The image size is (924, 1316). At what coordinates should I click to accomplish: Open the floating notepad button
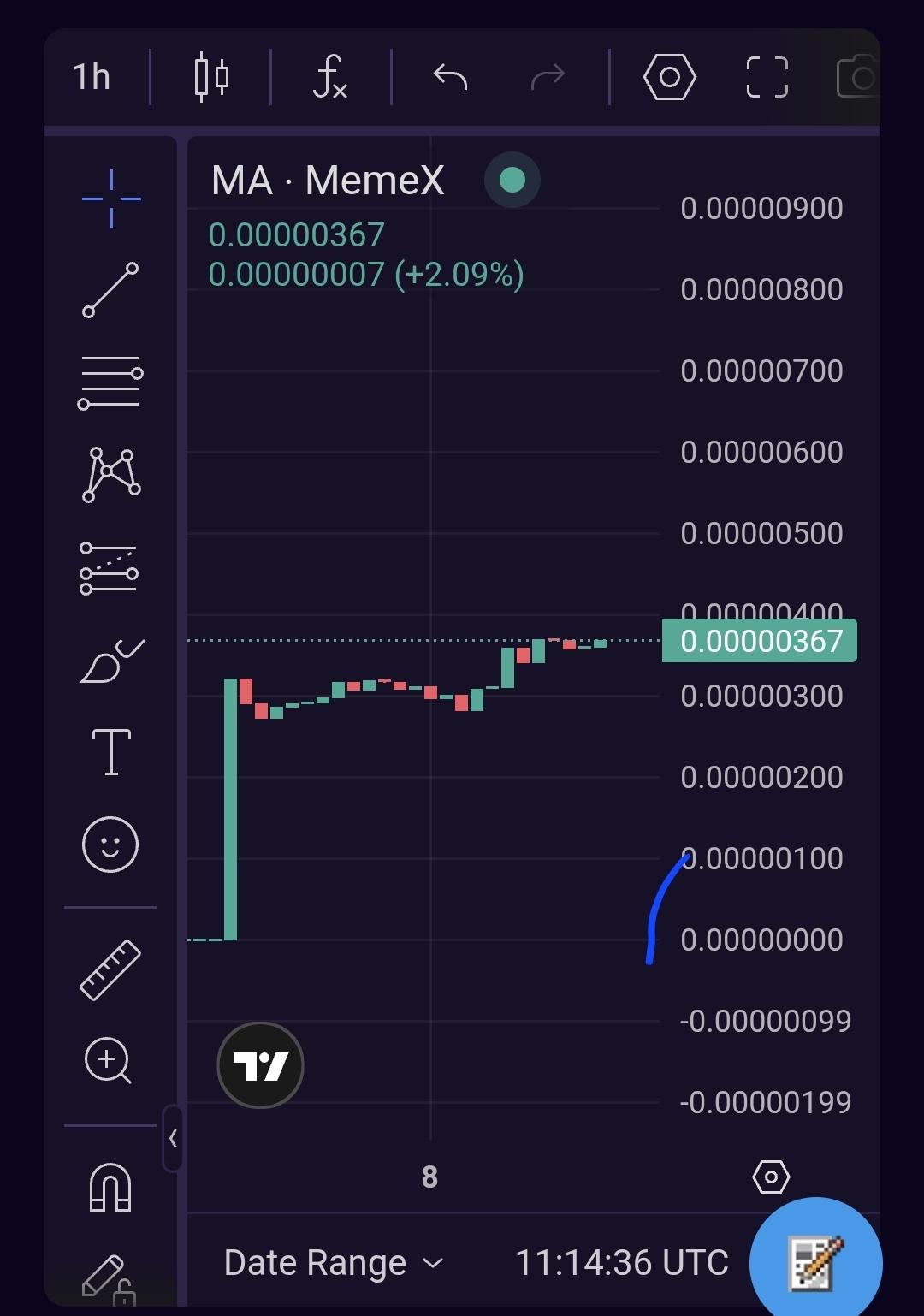[815, 1263]
